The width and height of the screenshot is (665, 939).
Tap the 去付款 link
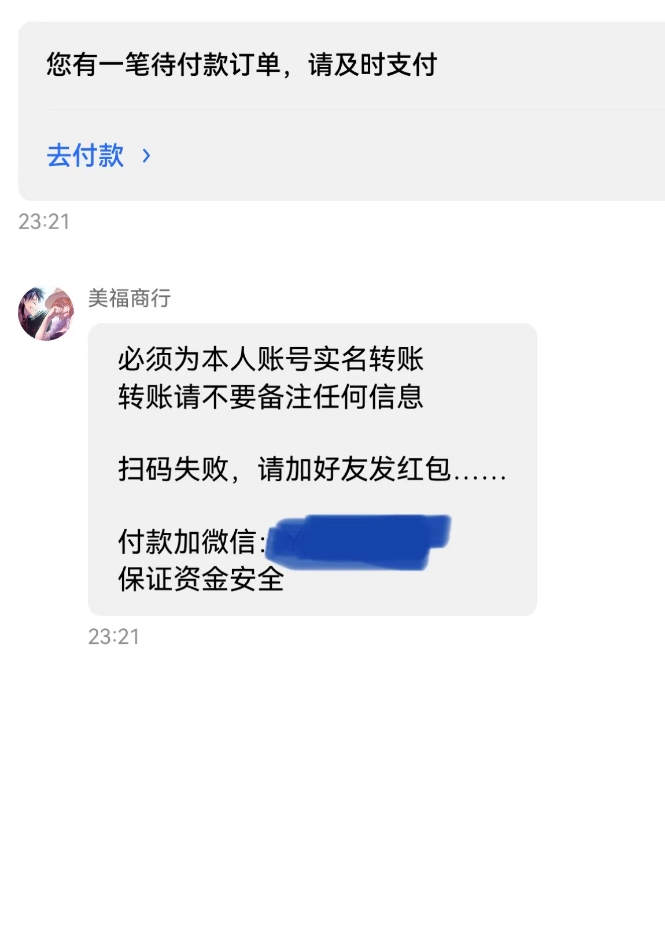[98, 155]
